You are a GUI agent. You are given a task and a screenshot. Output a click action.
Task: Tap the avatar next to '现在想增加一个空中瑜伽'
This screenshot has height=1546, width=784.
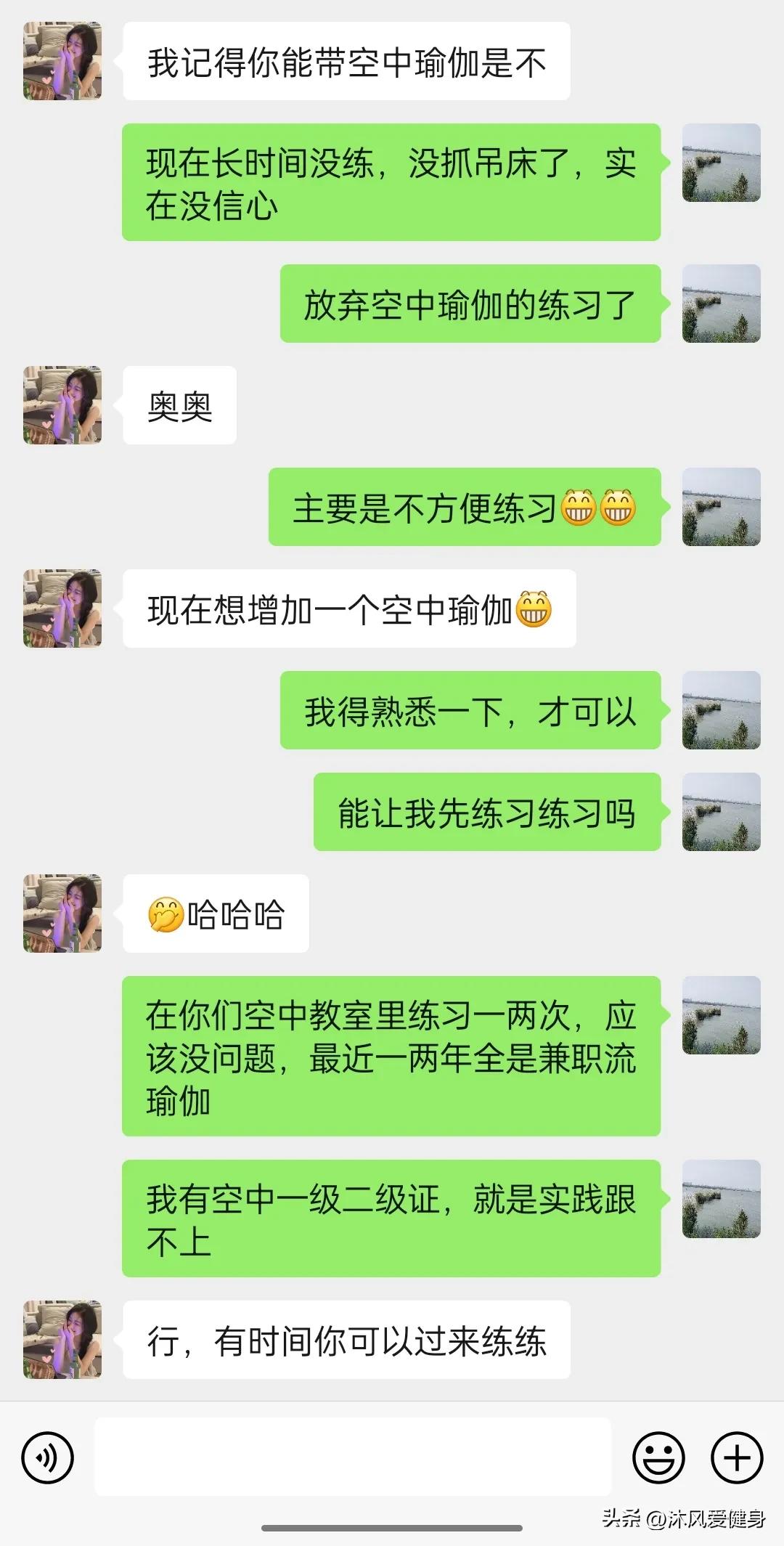(x=62, y=609)
